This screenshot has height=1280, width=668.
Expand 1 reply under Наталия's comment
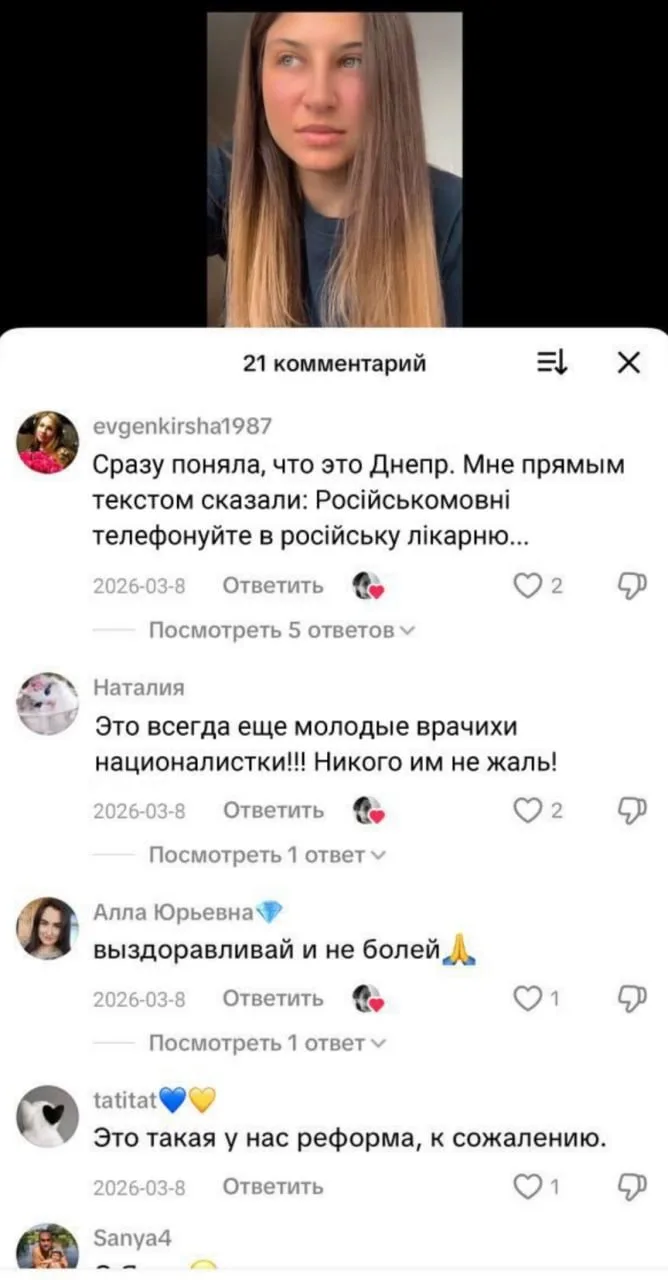267,855
